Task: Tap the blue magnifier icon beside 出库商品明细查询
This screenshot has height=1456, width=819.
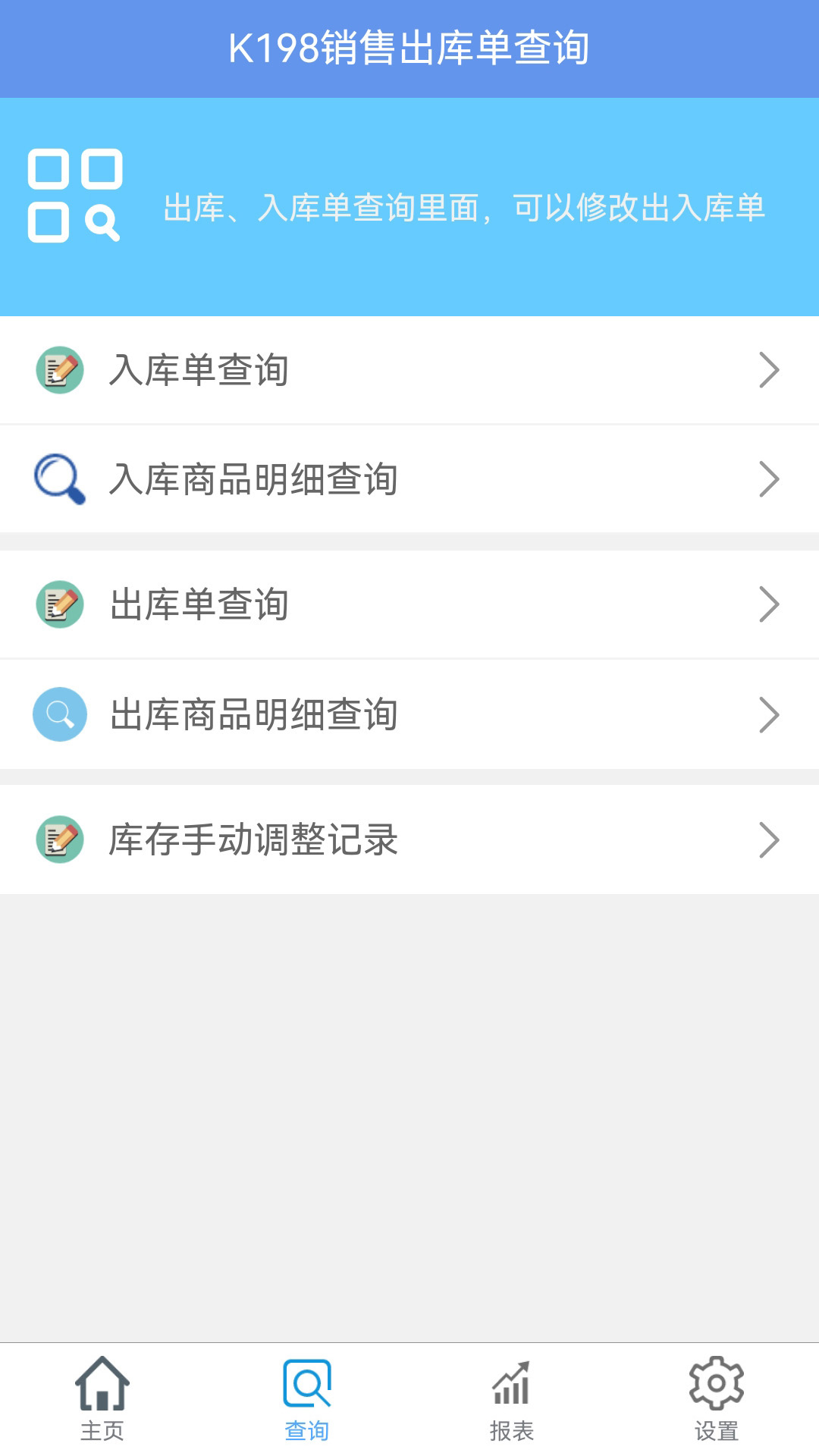Action: coord(60,714)
